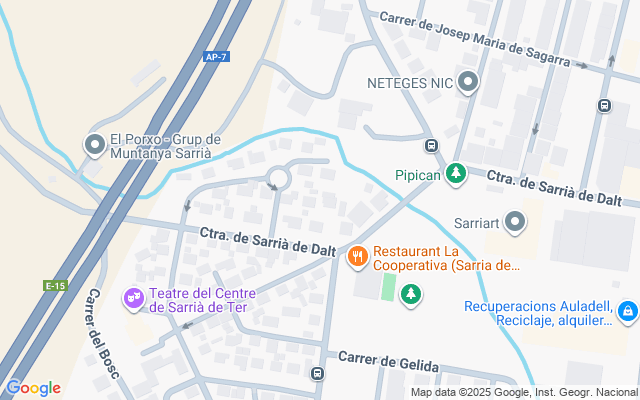
Task: Open the Sarriart place marker
Action: click(x=516, y=221)
